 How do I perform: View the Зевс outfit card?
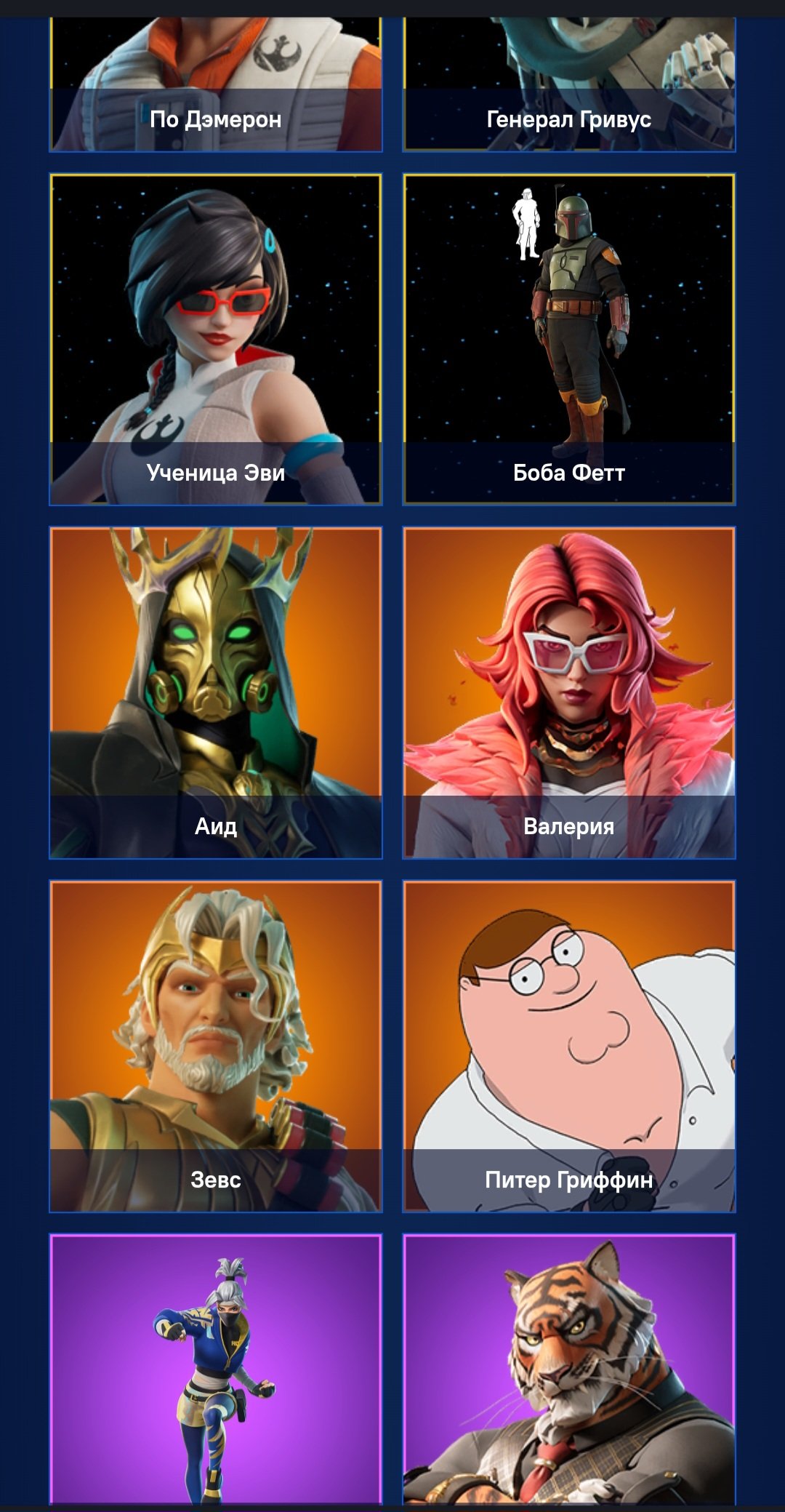pos(216,1046)
